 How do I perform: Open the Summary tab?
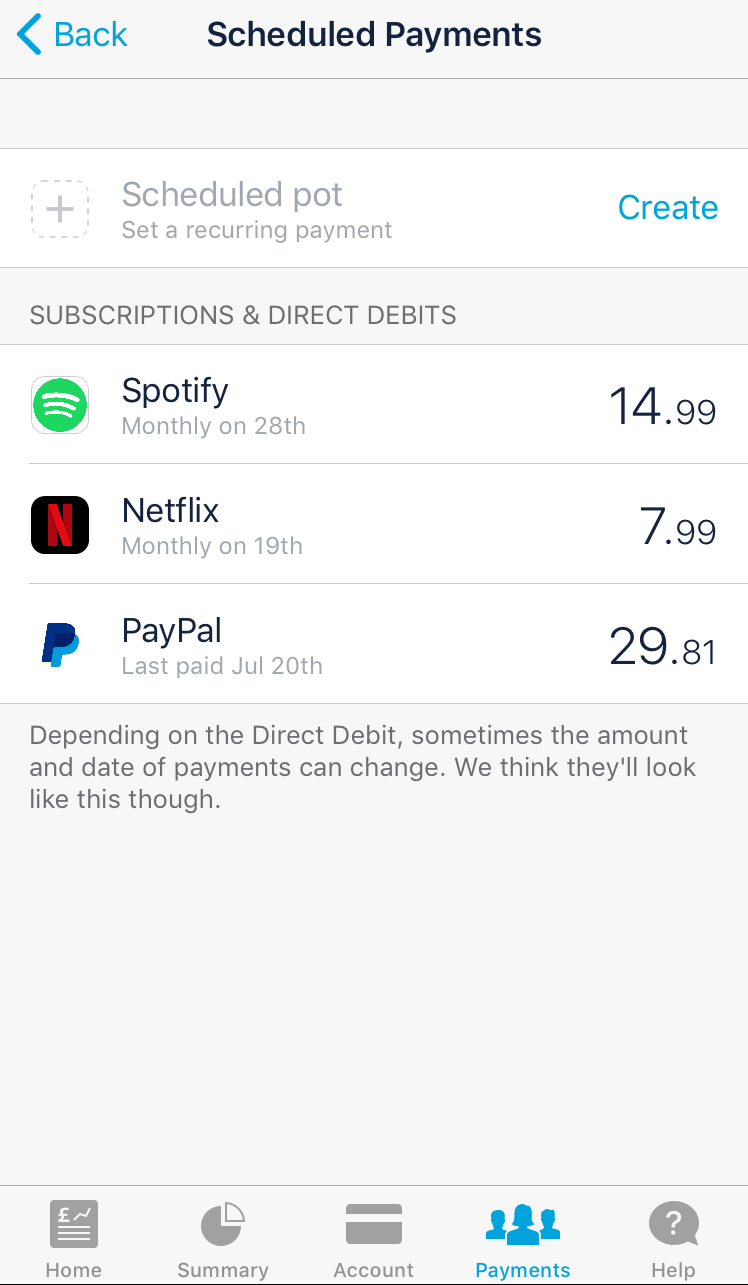(222, 1238)
